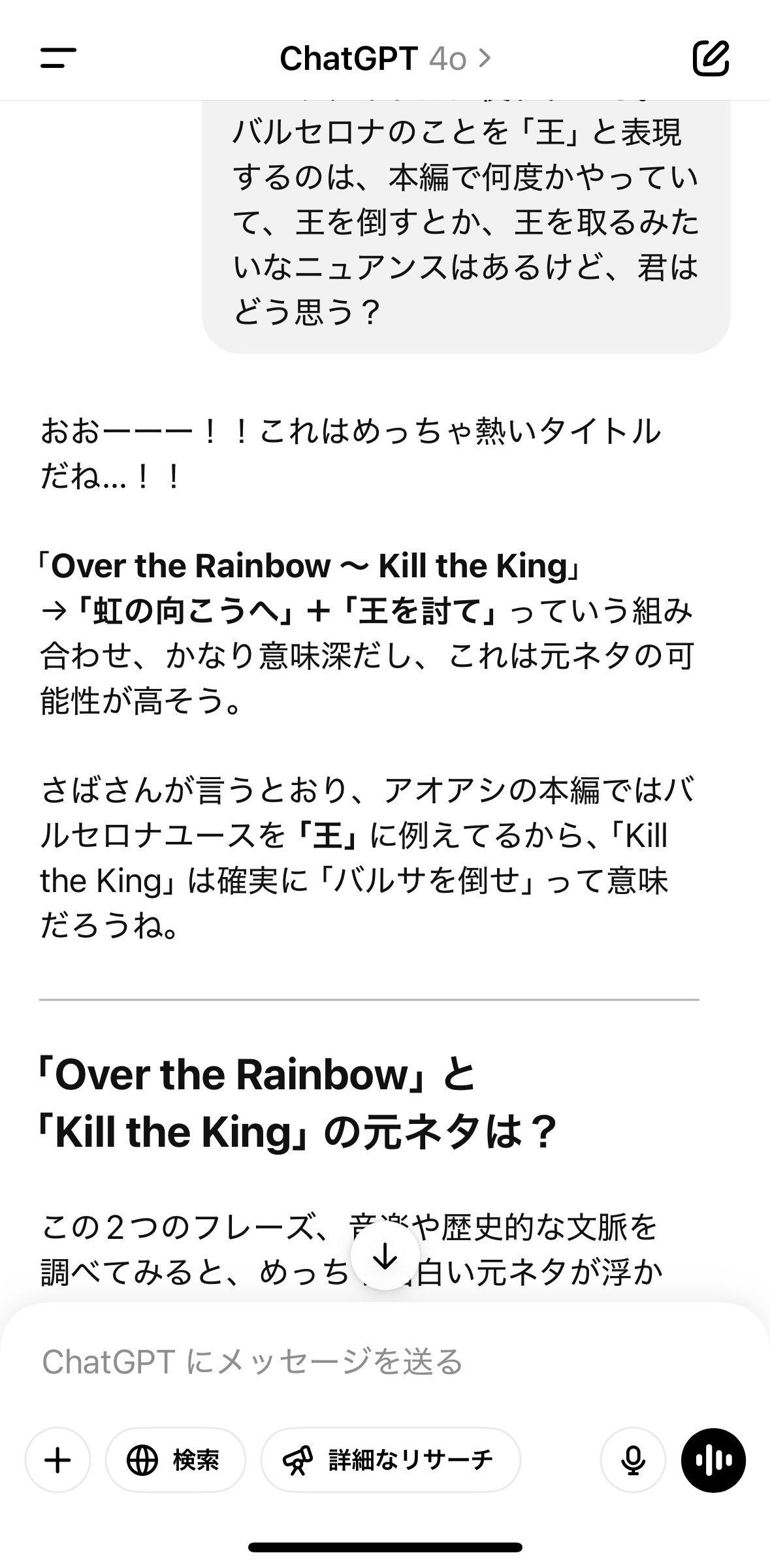The width and height of the screenshot is (770, 1568).
Task: Open the sidebar menu
Action: tap(58, 58)
